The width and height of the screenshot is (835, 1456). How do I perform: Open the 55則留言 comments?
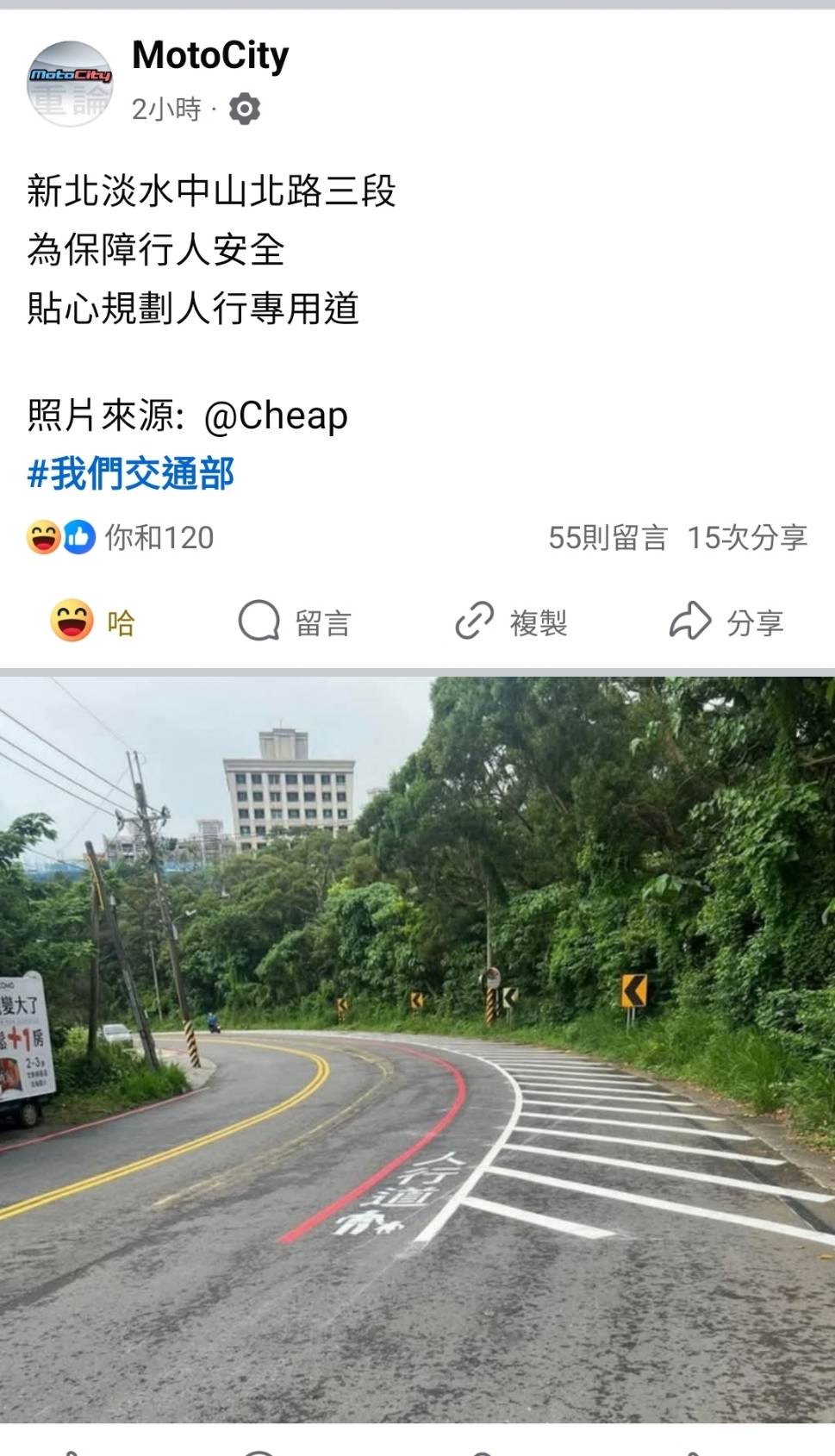(608, 538)
